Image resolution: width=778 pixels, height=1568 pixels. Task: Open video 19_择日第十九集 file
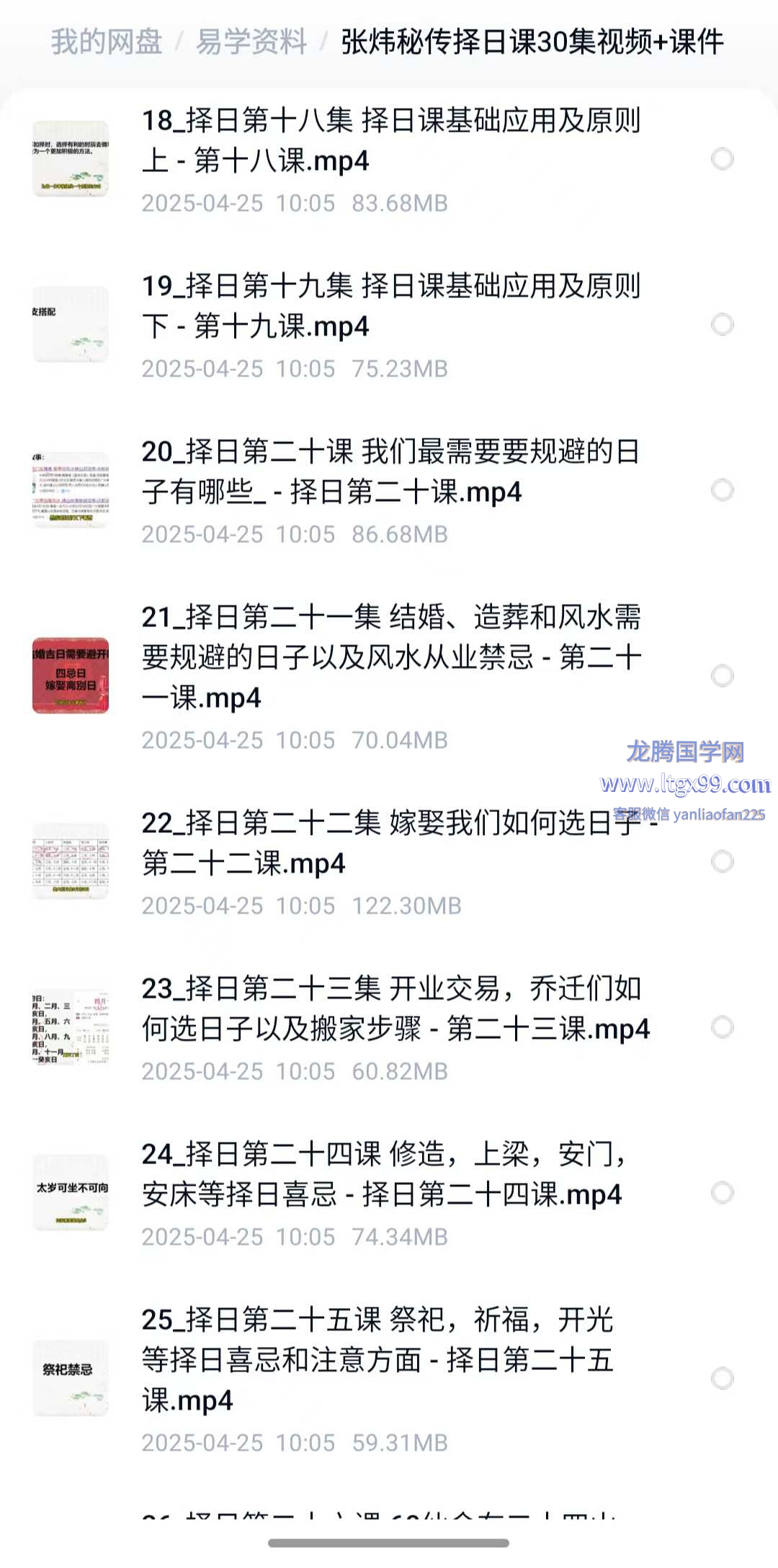(x=390, y=307)
